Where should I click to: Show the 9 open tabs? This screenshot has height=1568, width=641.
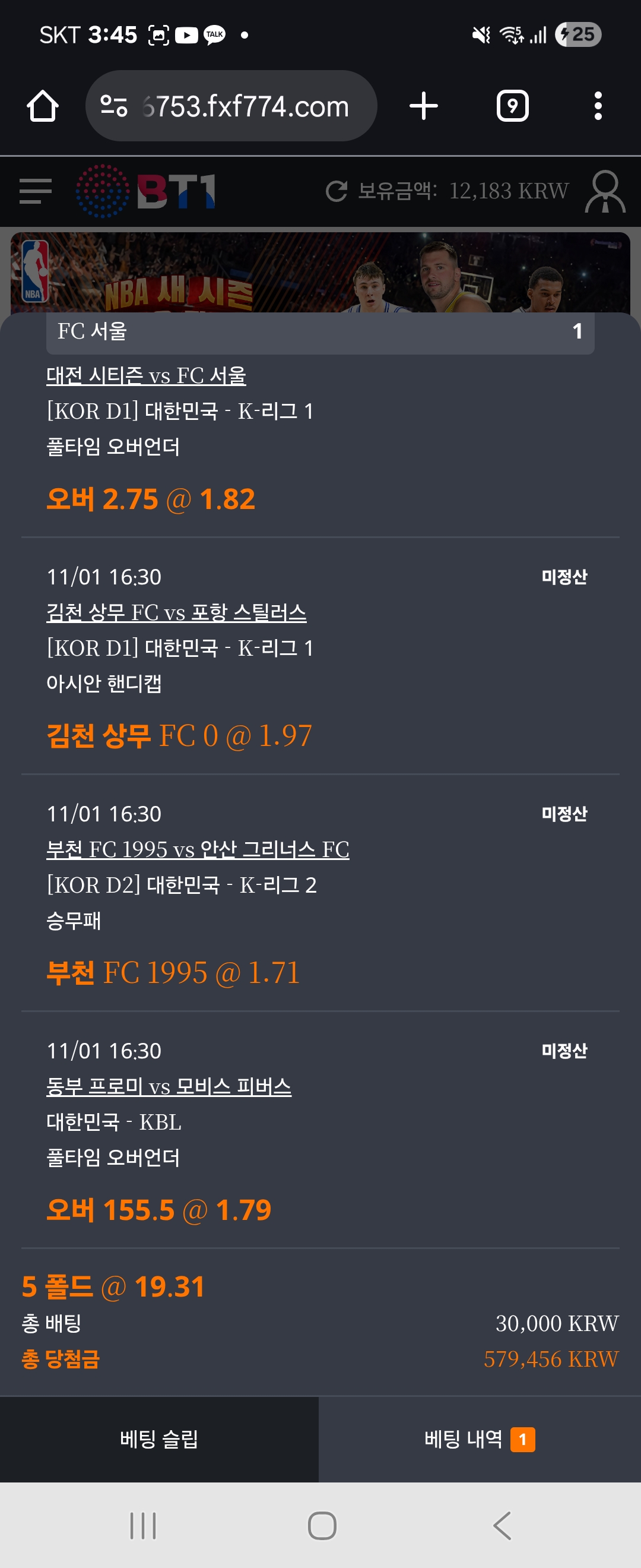[x=512, y=106]
